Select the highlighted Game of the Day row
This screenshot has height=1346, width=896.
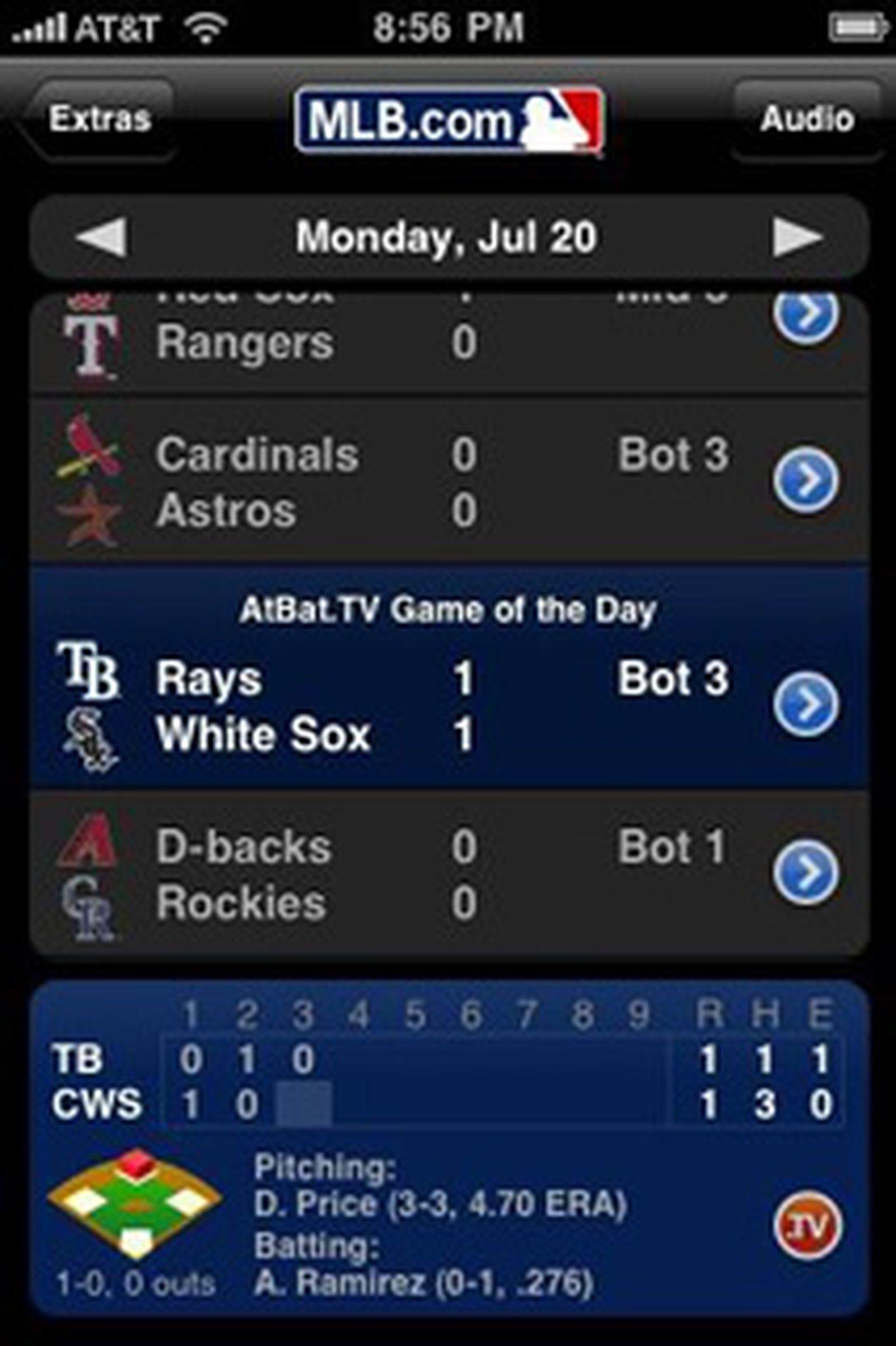click(x=400, y=703)
